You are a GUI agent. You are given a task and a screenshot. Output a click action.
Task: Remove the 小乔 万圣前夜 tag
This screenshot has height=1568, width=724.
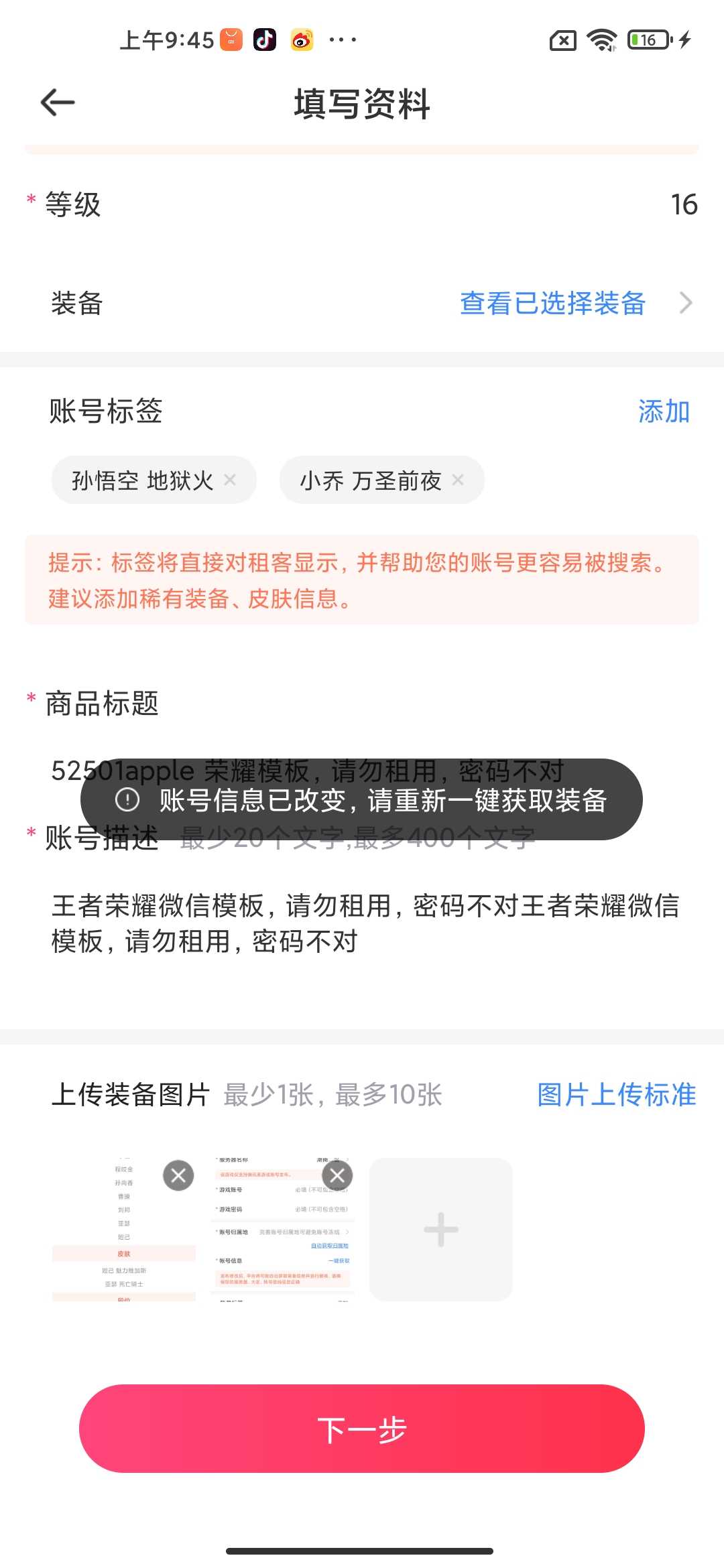coord(458,480)
